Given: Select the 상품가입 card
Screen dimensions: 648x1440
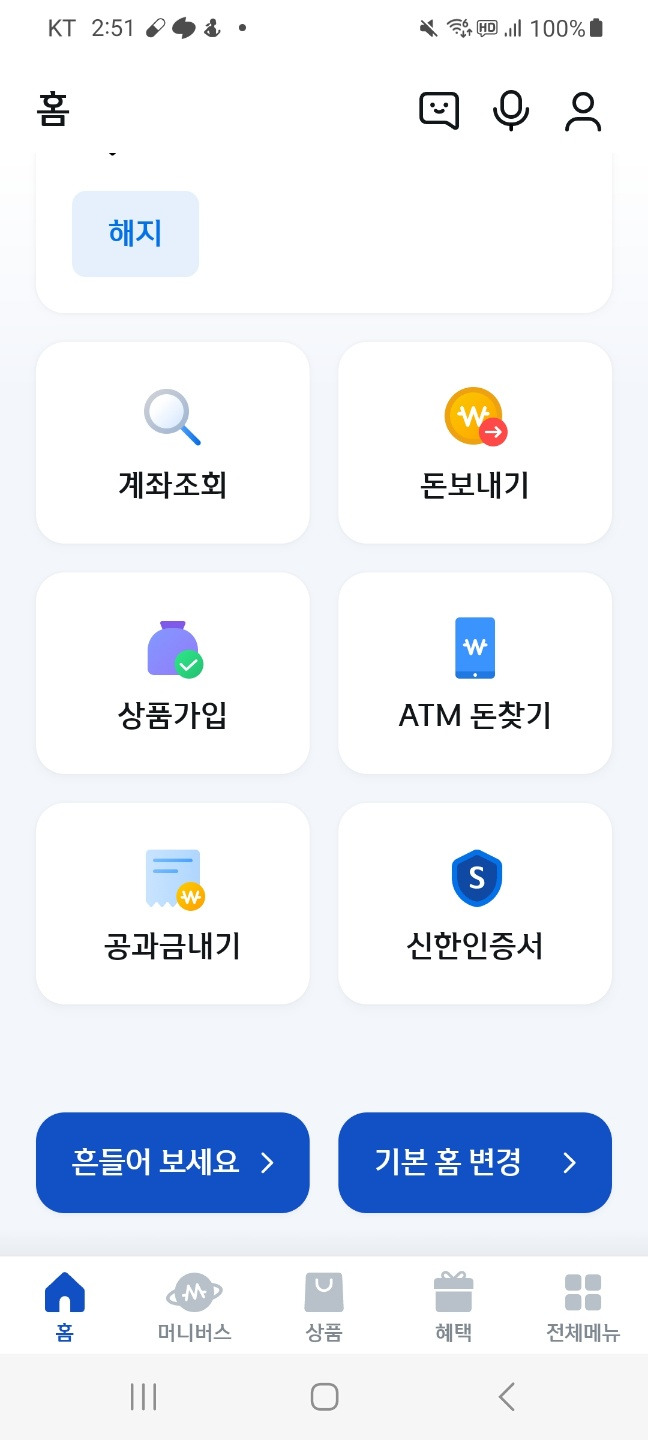Looking at the screenshot, I should (173, 673).
